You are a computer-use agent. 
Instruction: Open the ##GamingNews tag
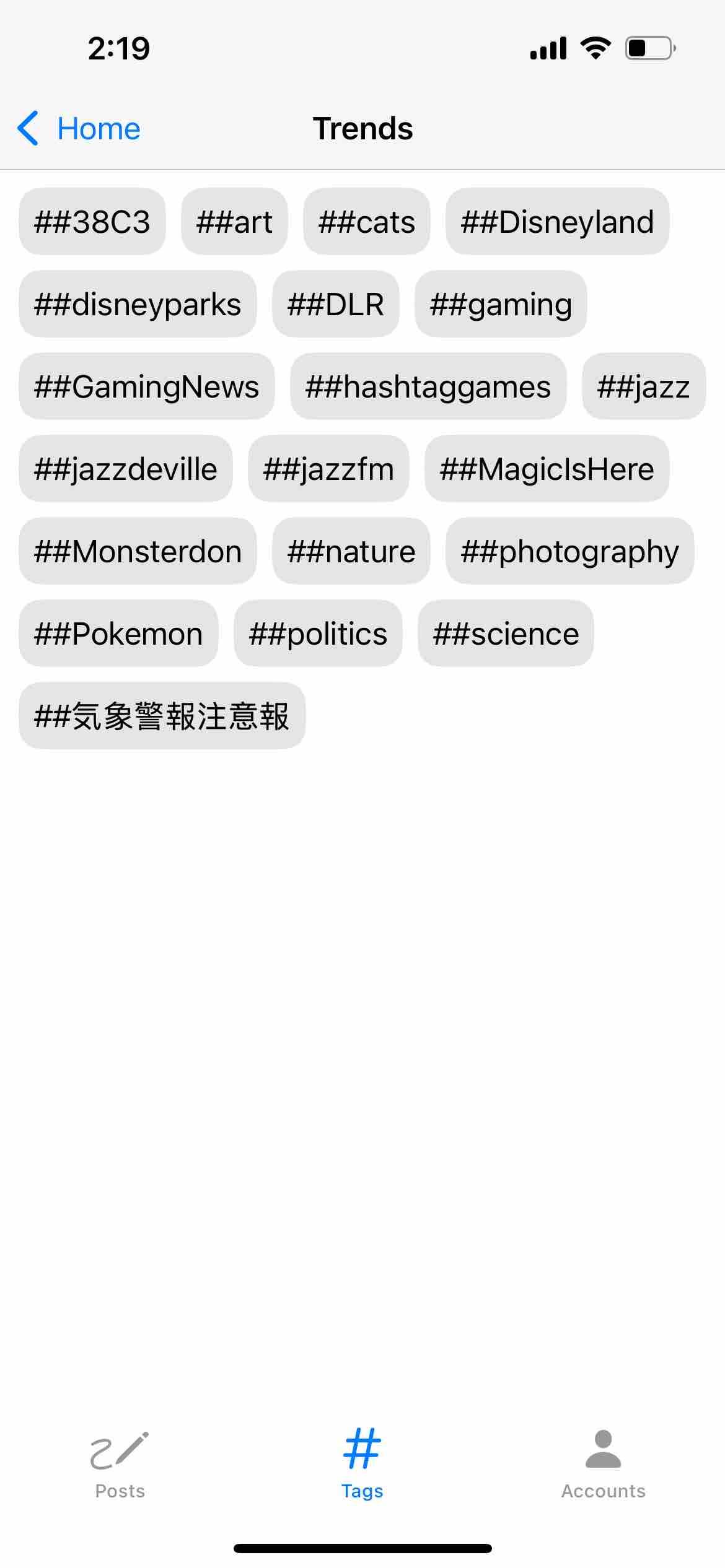click(x=147, y=386)
